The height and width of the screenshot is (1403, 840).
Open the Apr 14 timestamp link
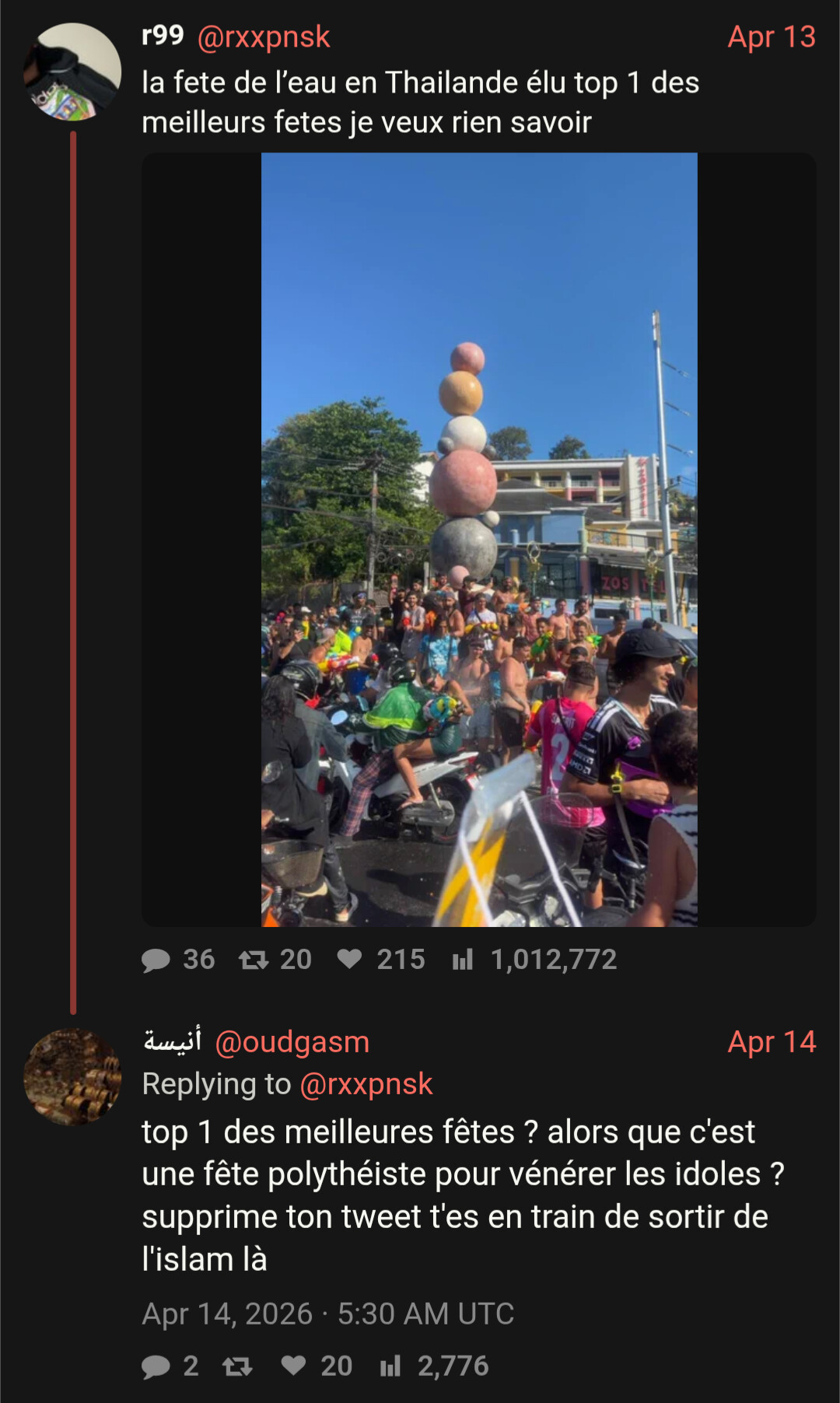(x=771, y=1042)
